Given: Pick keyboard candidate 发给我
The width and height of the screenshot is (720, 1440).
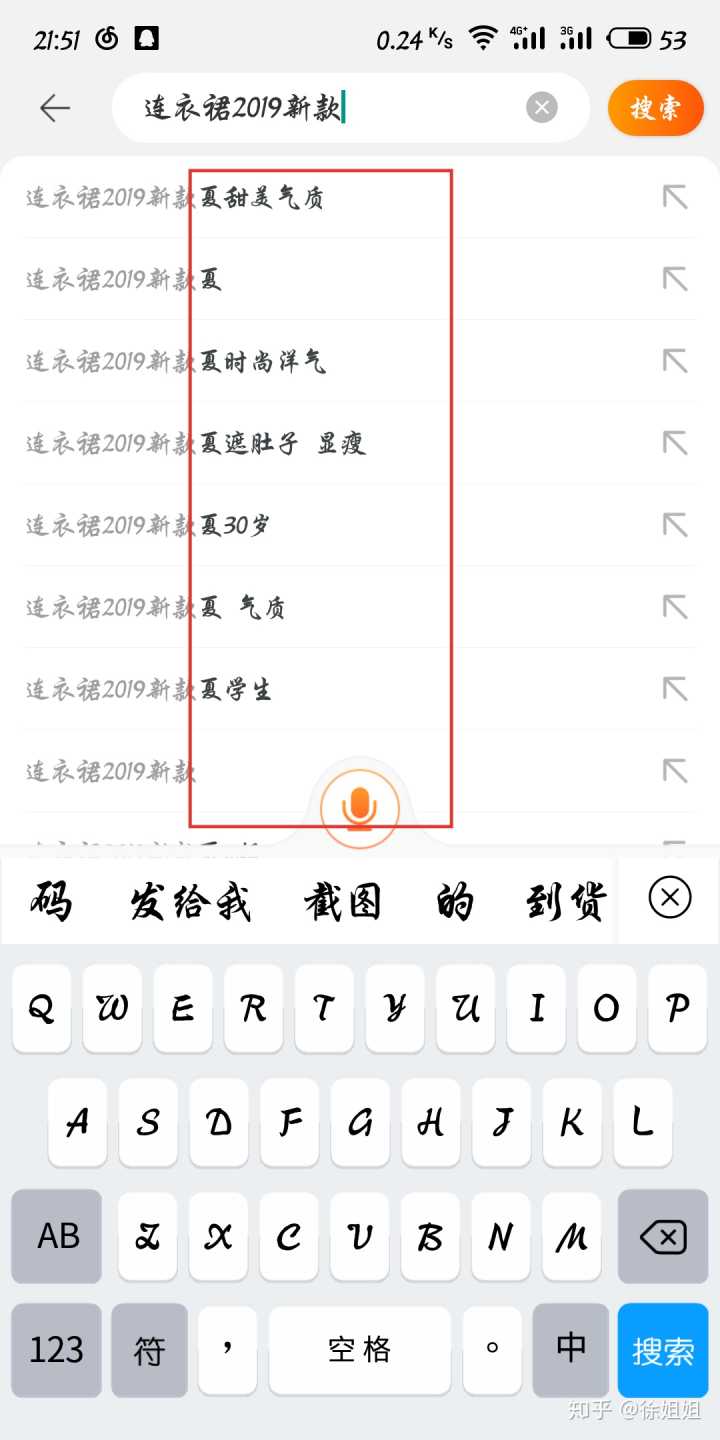Looking at the screenshot, I should (x=190, y=902).
